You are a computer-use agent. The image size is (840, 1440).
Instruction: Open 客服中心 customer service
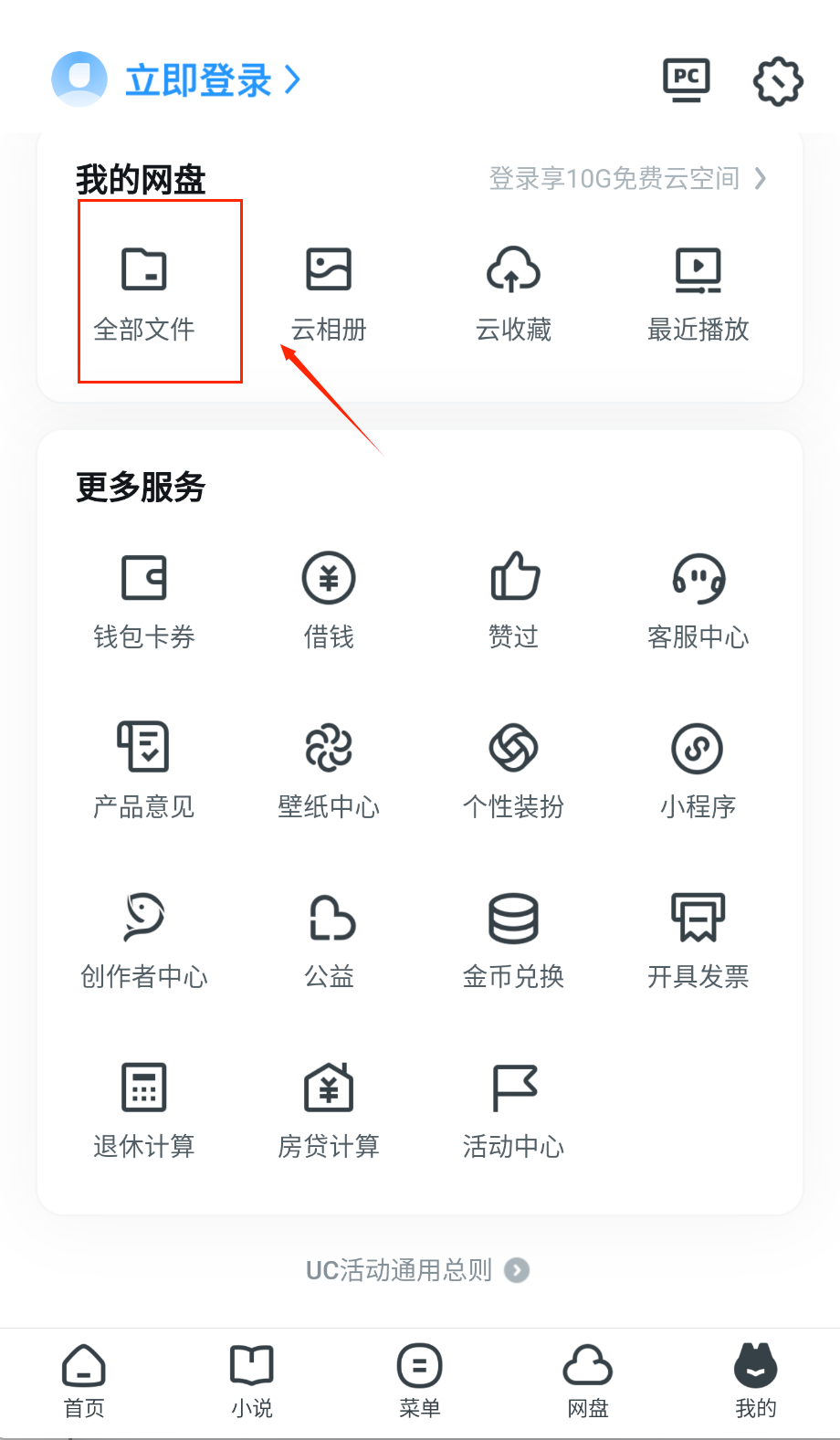pyautogui.click(x=698, y=600)
